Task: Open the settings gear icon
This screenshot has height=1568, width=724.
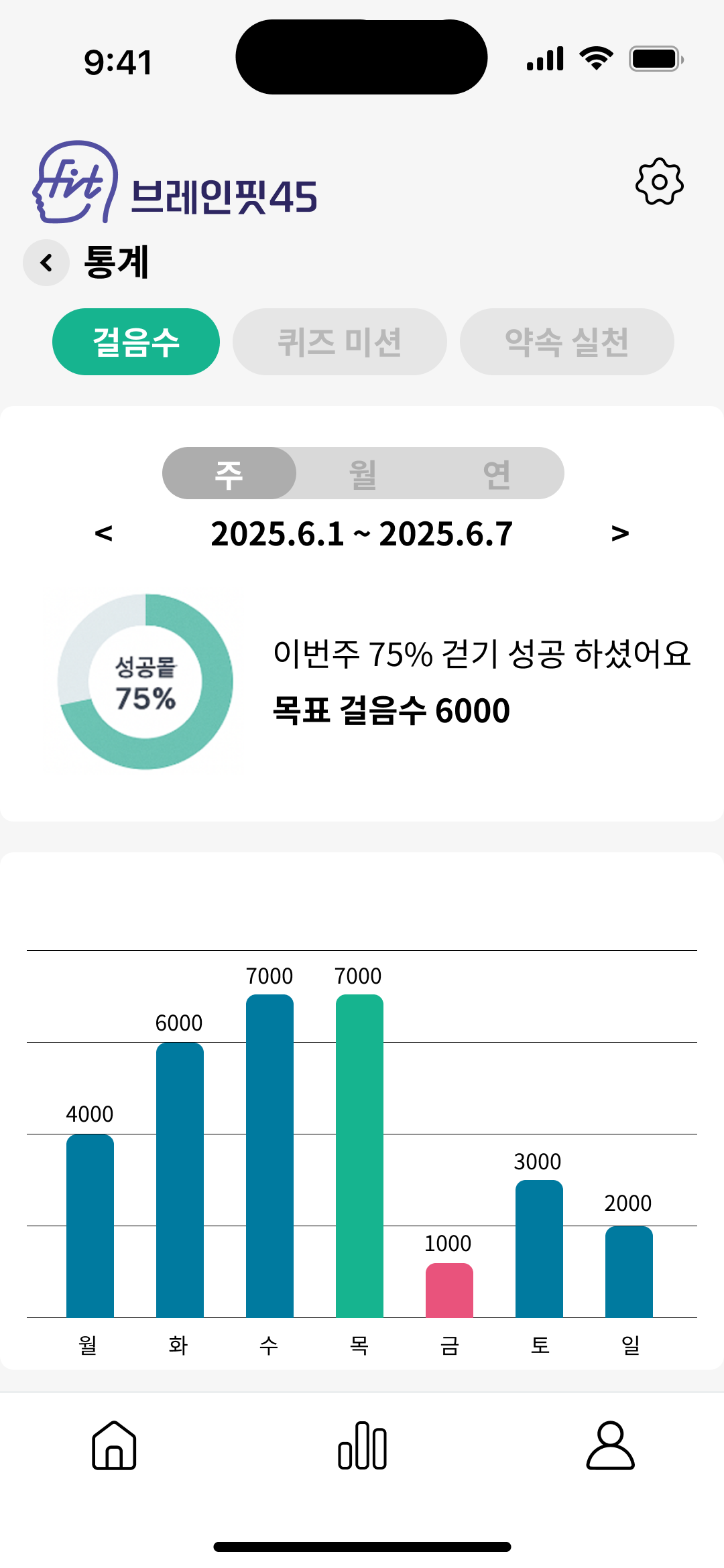Action: pos(660,181)
